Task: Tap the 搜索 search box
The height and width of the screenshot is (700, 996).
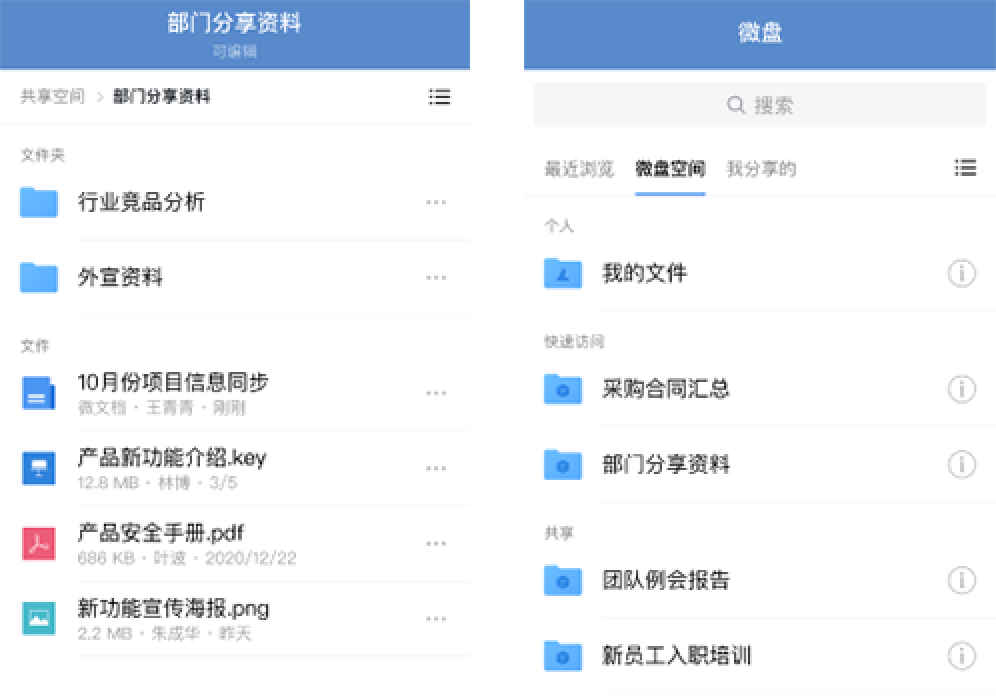Action: click(759, 105)
